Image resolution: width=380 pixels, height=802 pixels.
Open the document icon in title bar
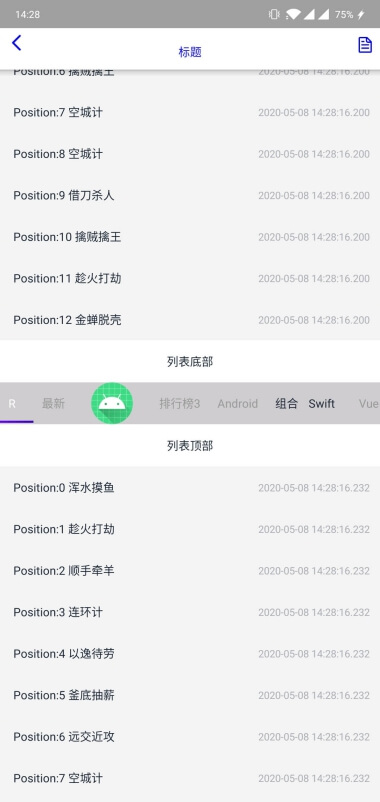point(364,44)
